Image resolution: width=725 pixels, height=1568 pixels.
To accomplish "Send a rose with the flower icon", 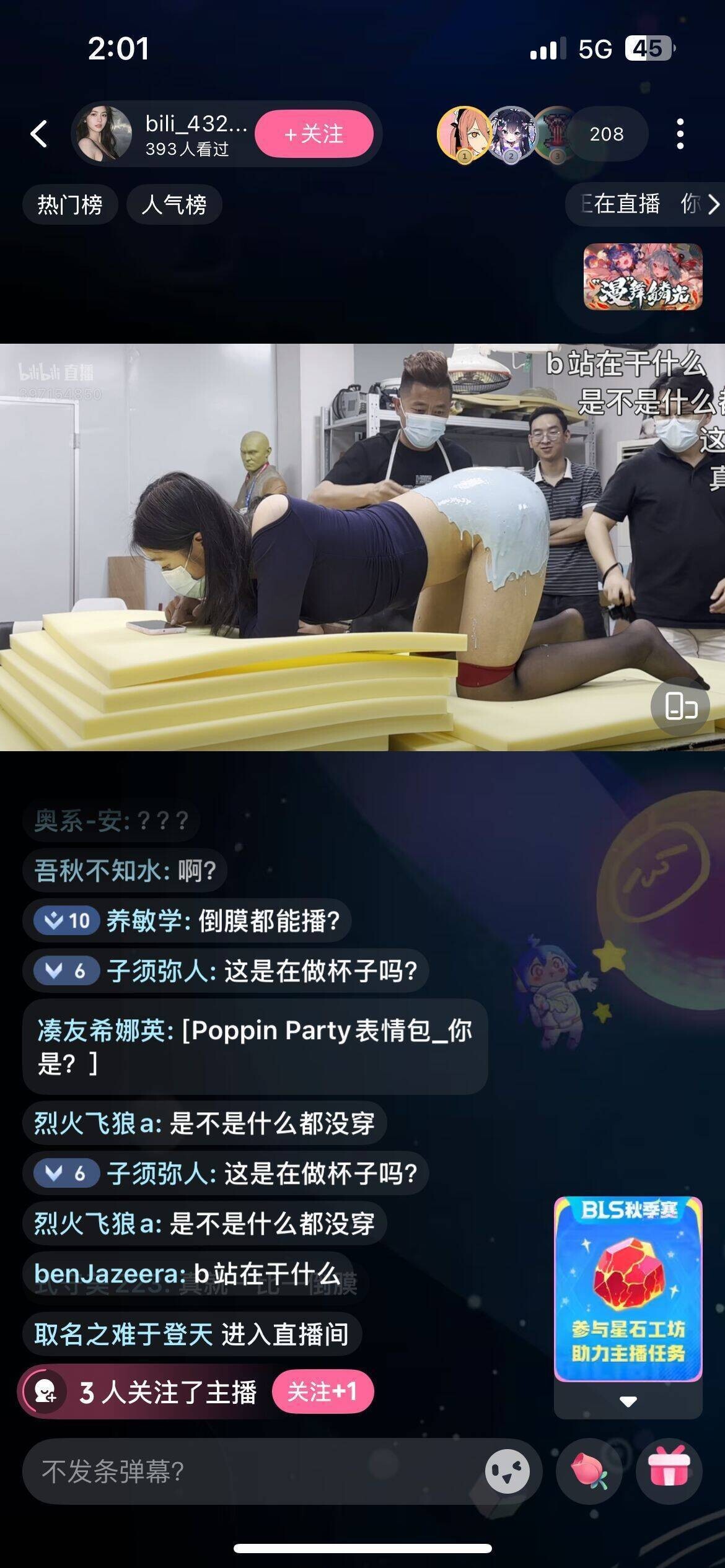I will pyautogui.click(x=589, y=1471).
